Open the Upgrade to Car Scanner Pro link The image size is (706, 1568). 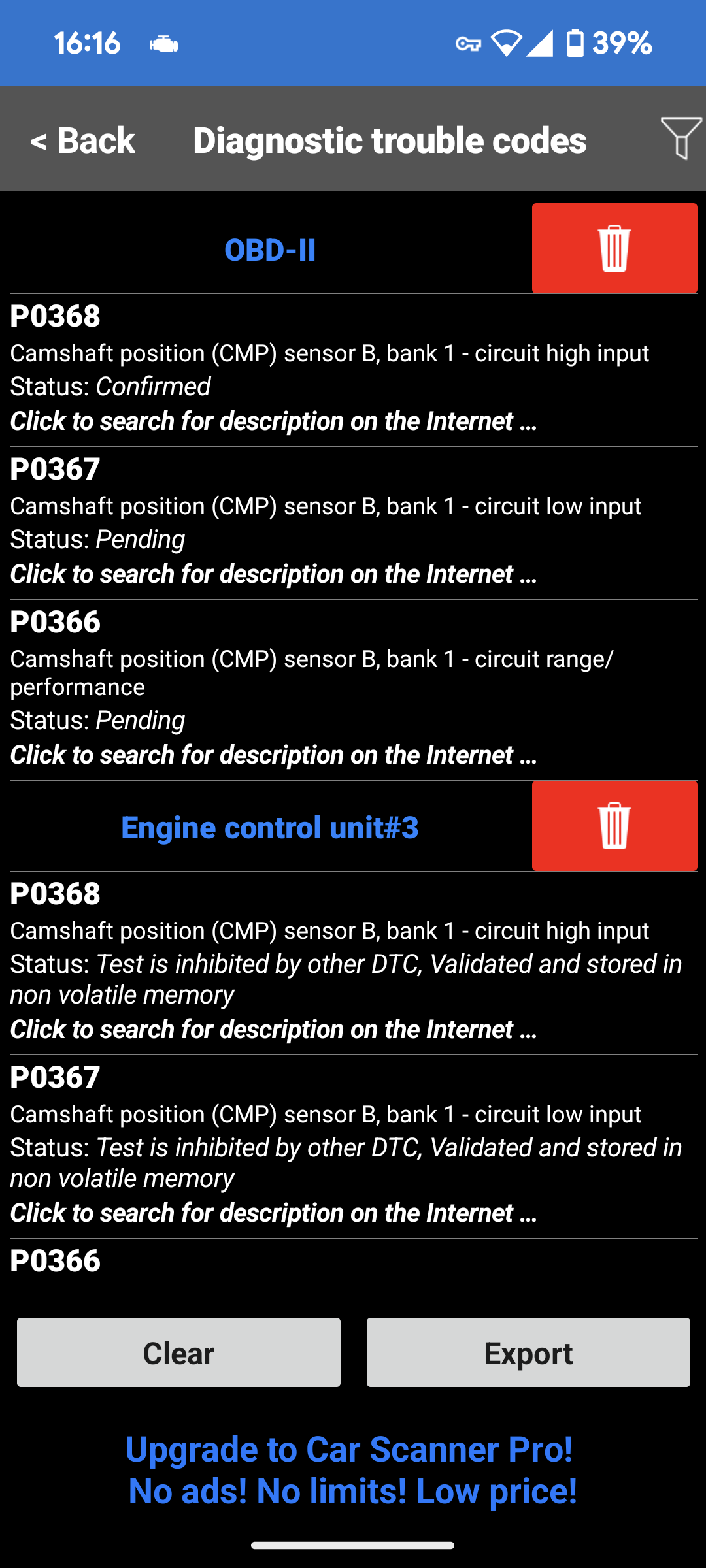point(352,1470)
